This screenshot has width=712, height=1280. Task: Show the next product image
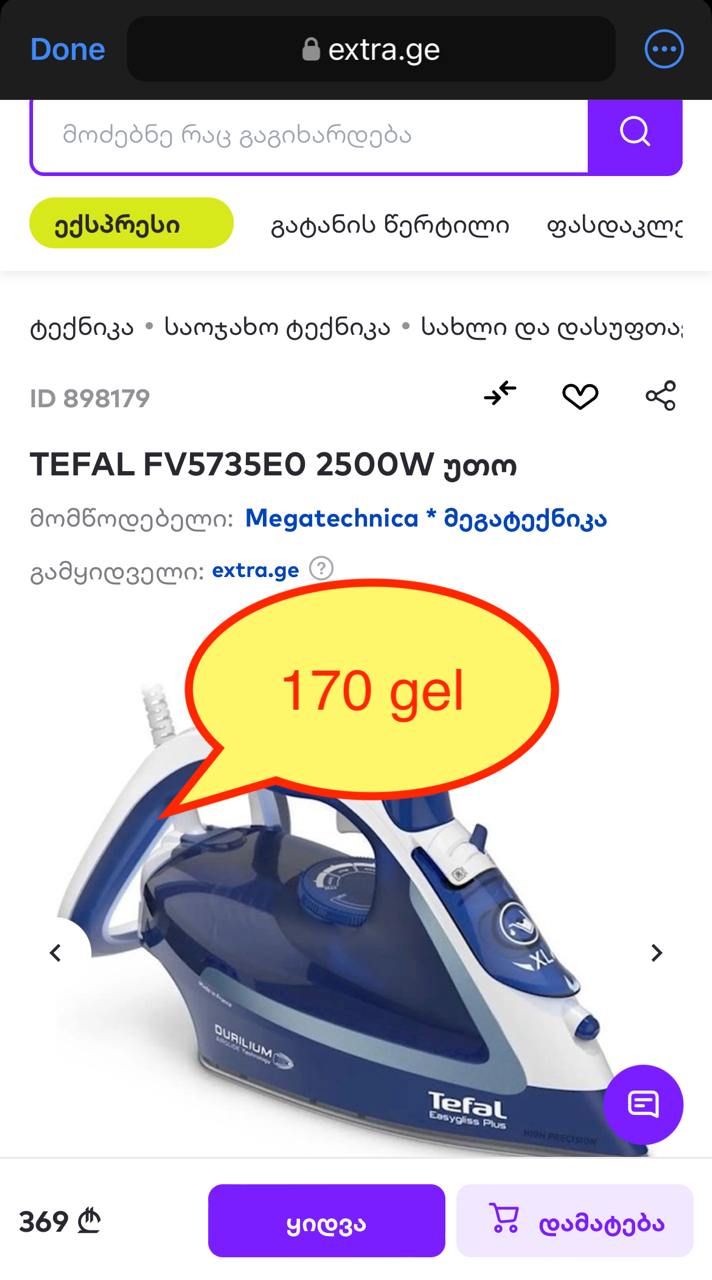(657, 953)
